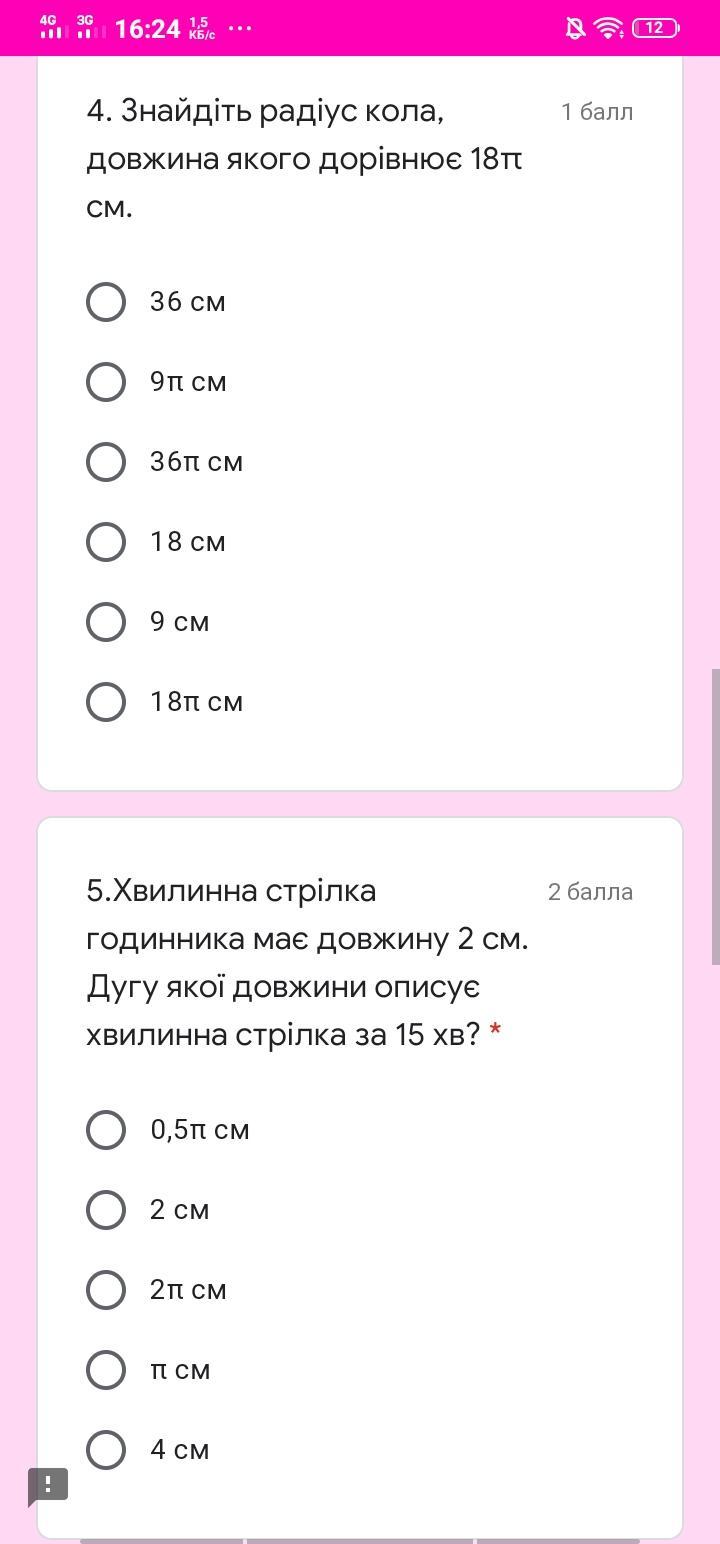Choose 18π см in question 4

coord(106,702)
